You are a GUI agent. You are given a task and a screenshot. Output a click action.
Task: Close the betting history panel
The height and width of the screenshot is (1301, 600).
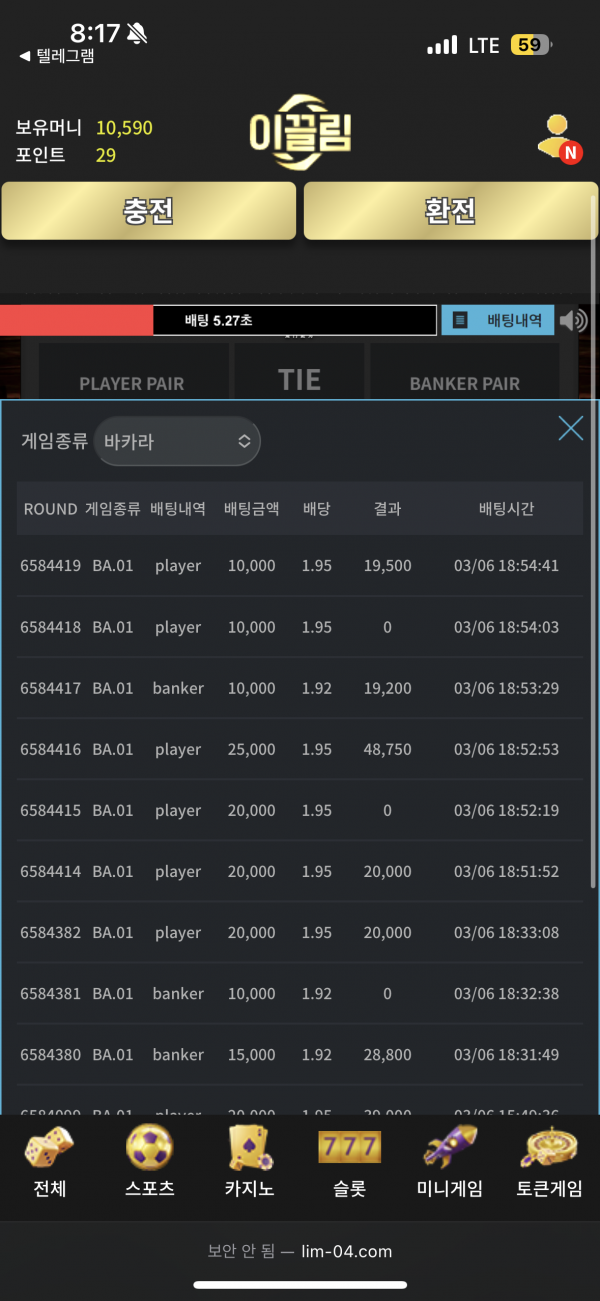570,429
